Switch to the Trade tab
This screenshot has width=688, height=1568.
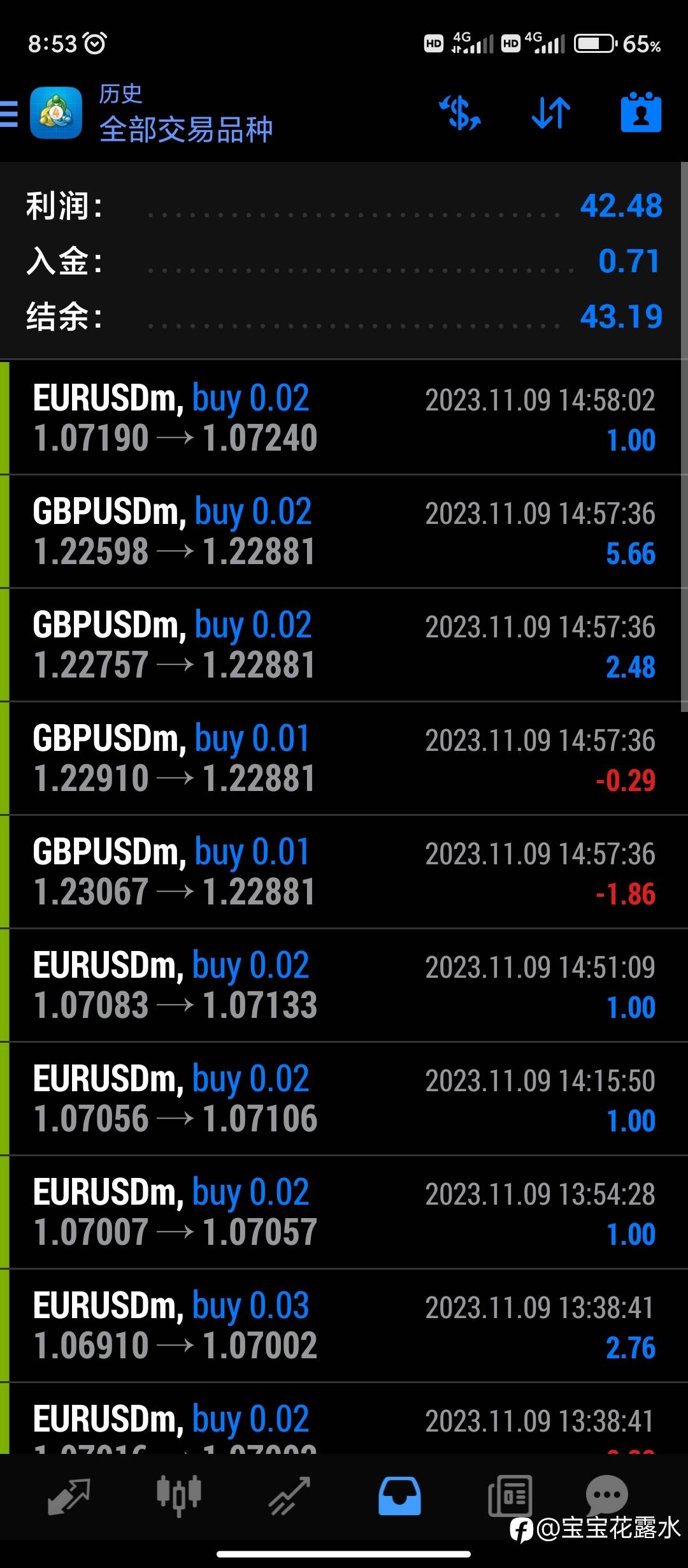pyautogui.click(x=289, y=1497)
